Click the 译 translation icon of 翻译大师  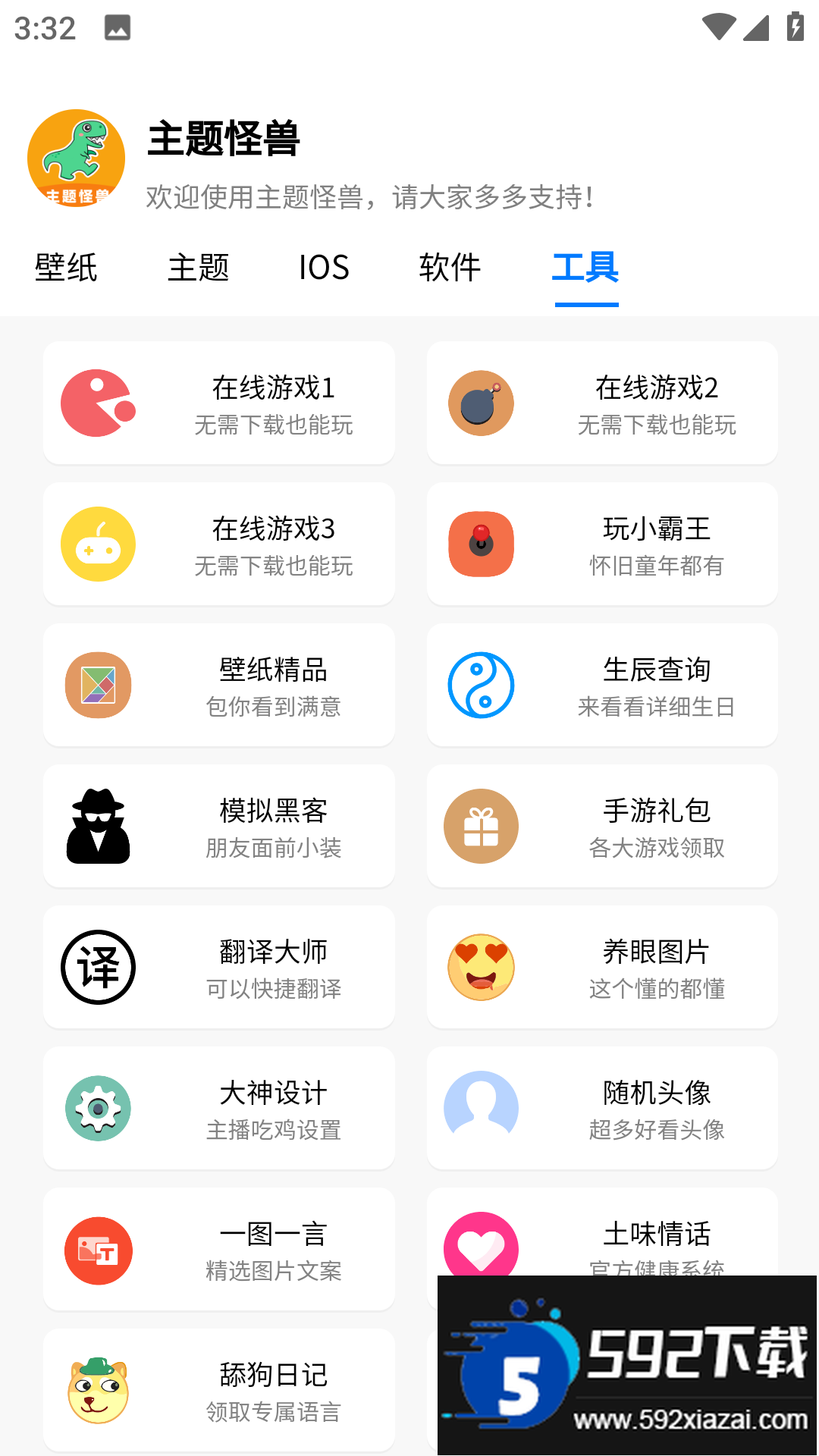click(x=98, y=967)
